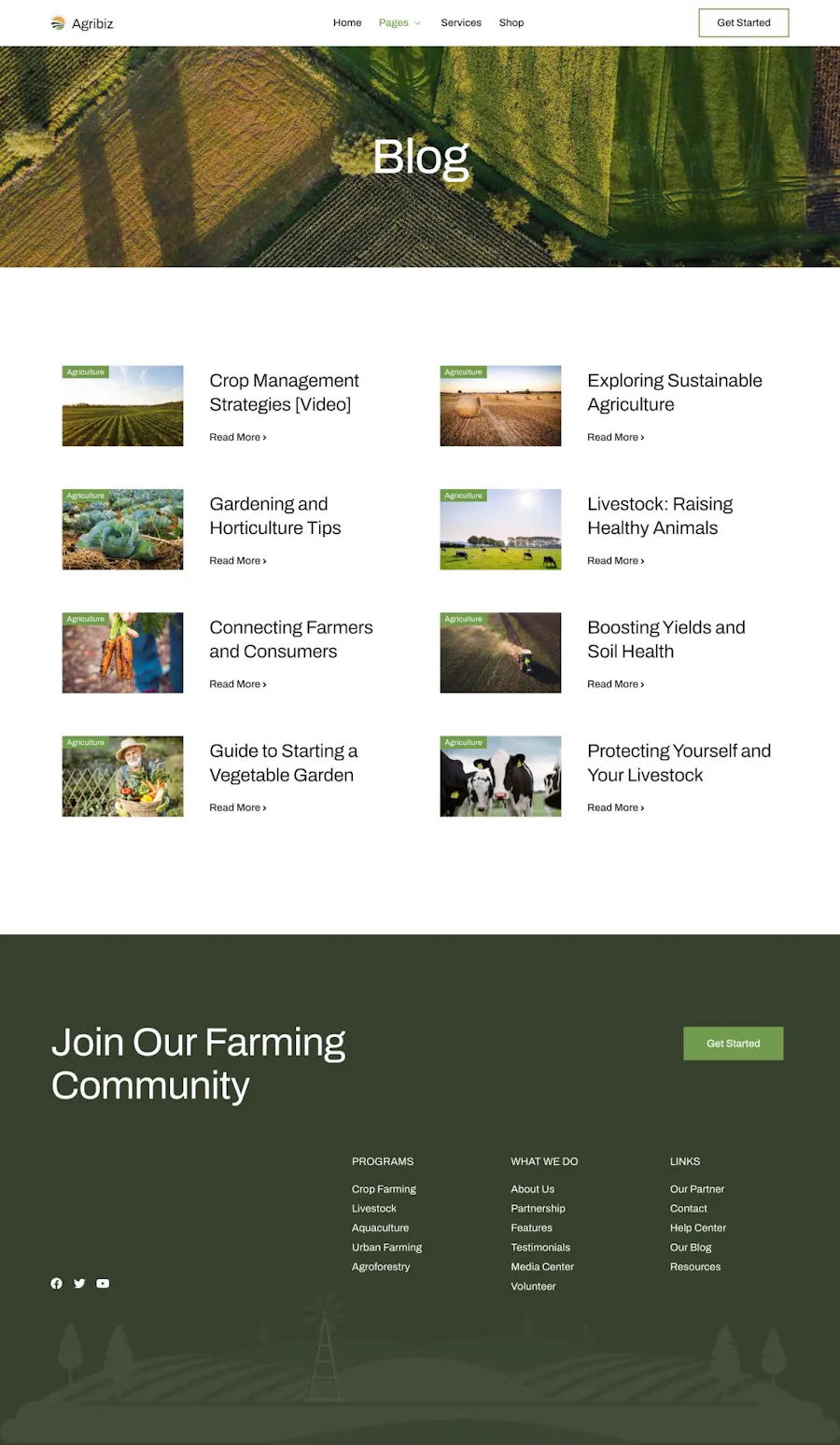
Task: Open the Gardening and Horticulture Tips thumbnail
Action: [x=122, y=529]
